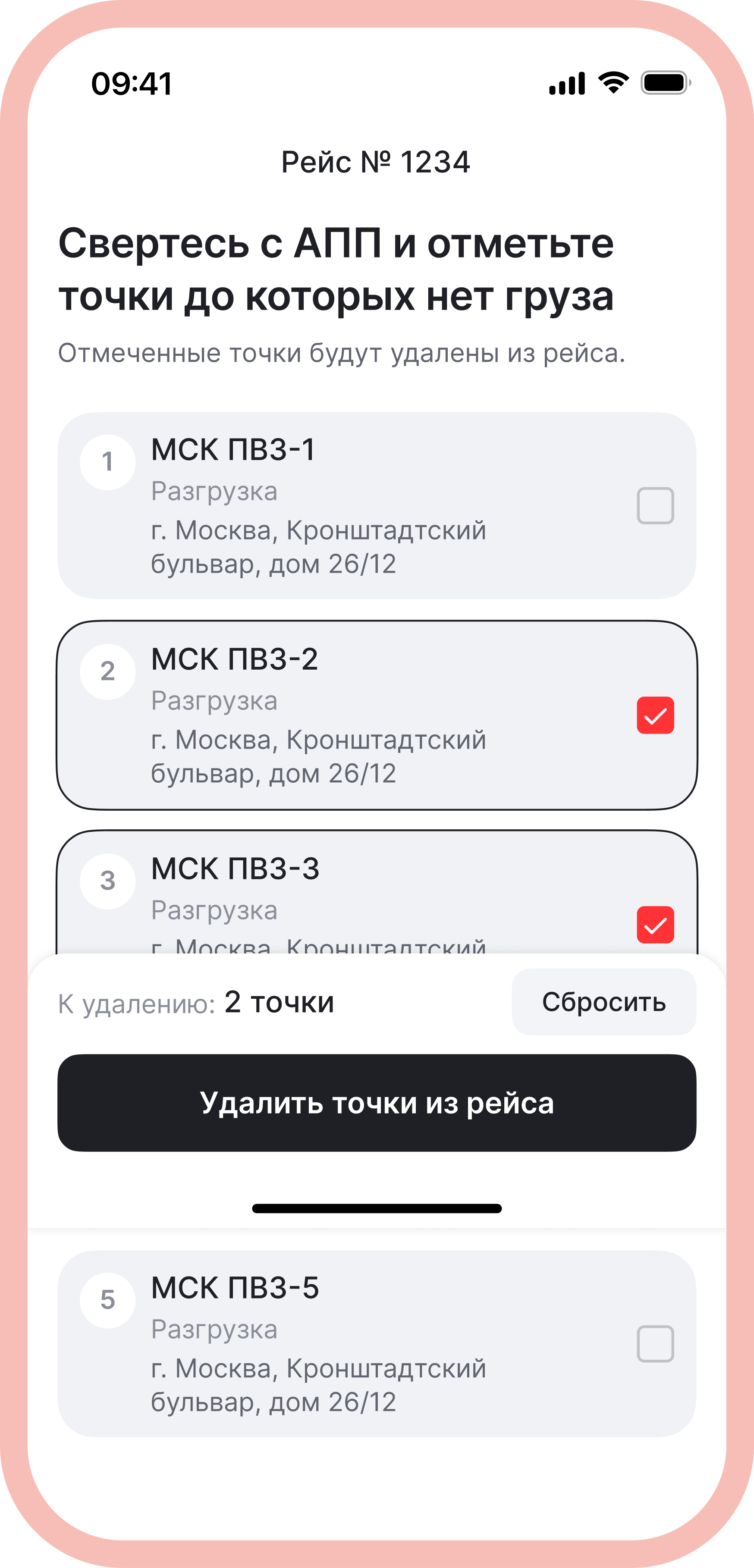Tap the Сбросить button
This screenshot has height=1568, width=754.
coord(603,1002)
